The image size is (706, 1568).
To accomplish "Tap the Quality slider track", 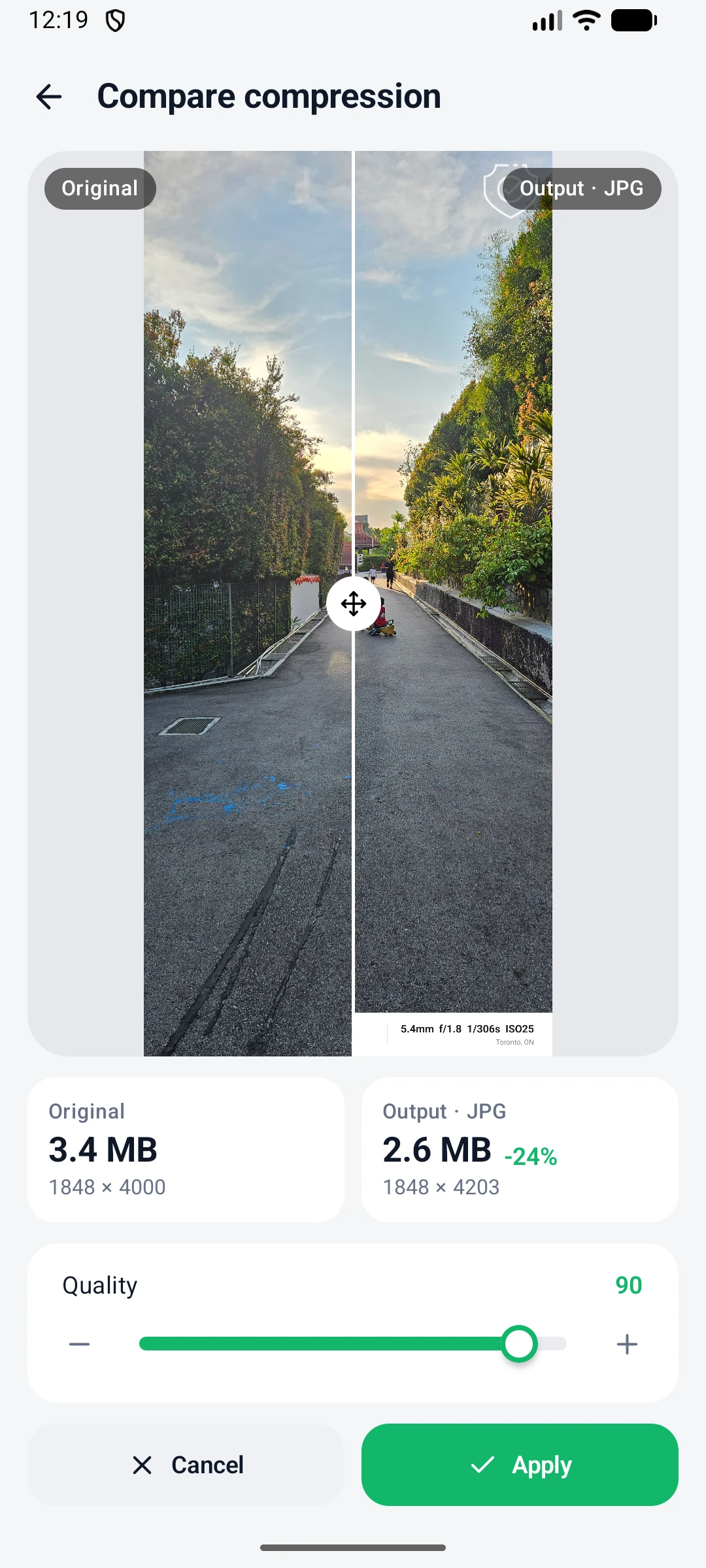I will (353, 1344).
